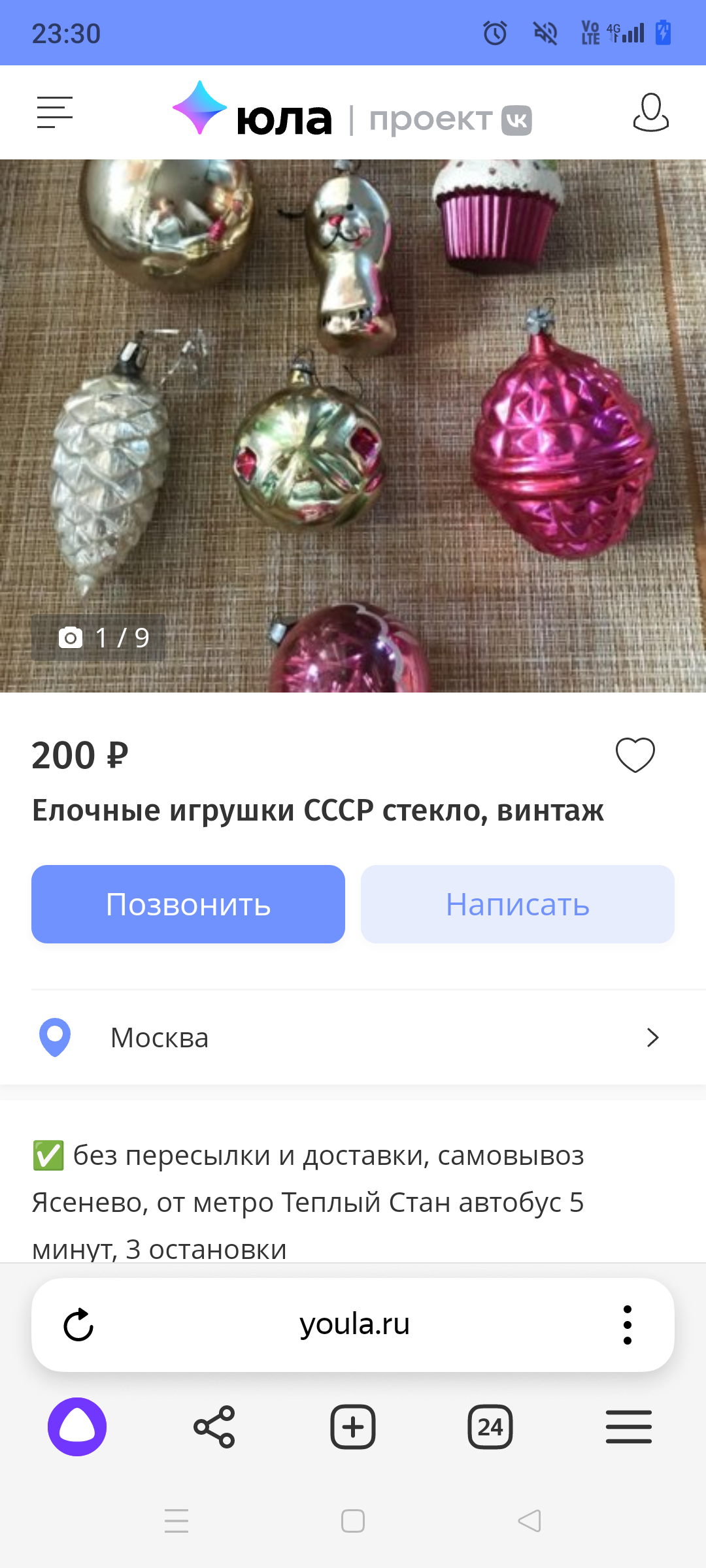This screenshot has width=706, height=1568.
Task: Open the hamburger menu in the header
Action: click(x=55, y=112)
